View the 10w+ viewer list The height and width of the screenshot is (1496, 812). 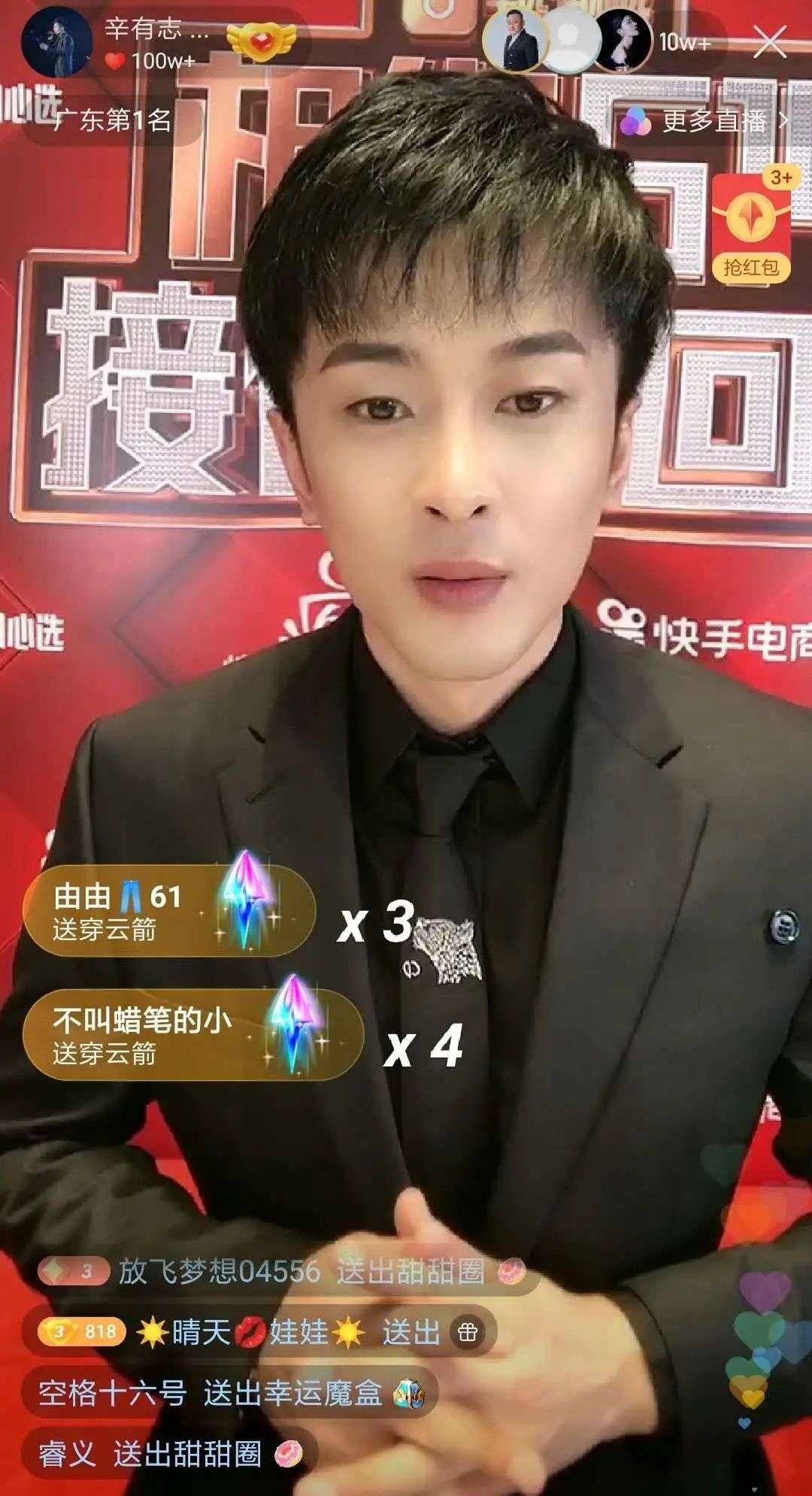click(685, 43)
